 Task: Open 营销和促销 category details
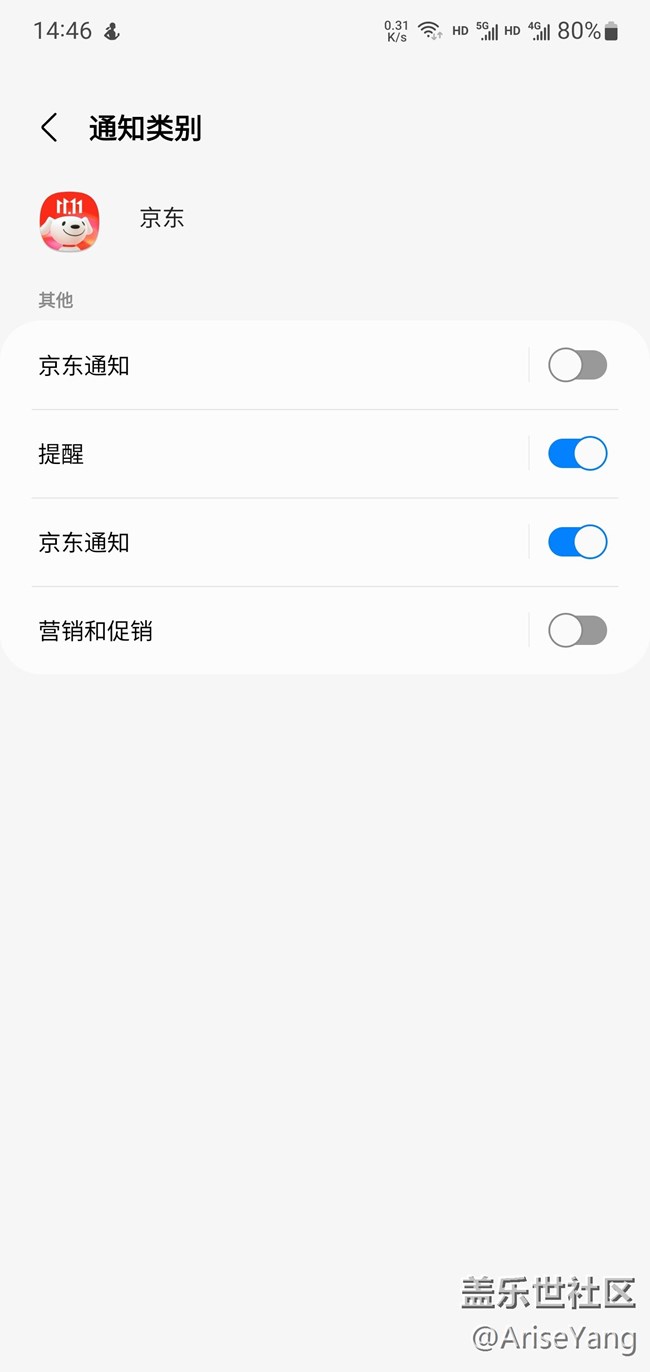coord(270,631)
